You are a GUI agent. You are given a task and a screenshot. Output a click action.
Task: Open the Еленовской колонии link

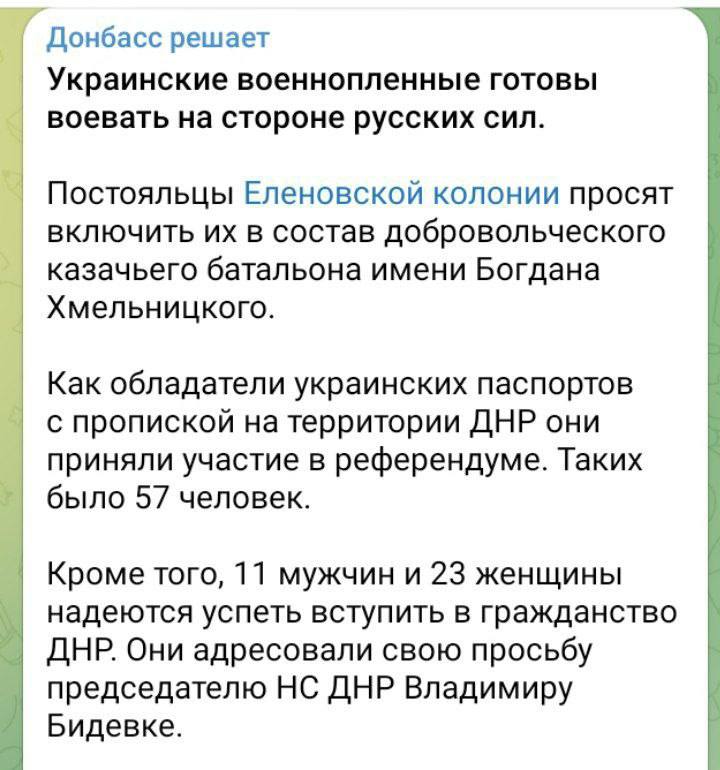[x=402, y=191]
